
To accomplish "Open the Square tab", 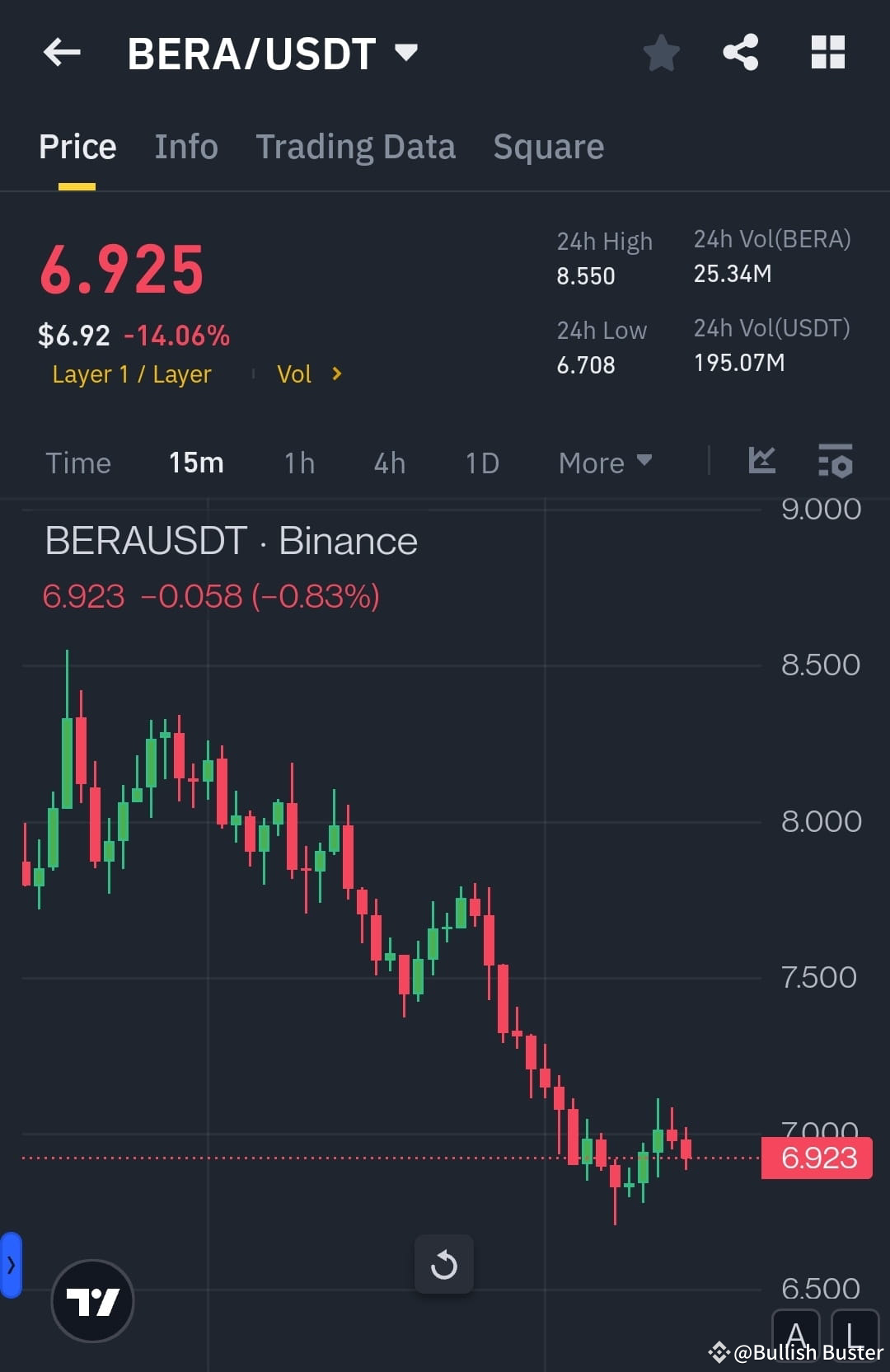I will [x=548, y=146].
